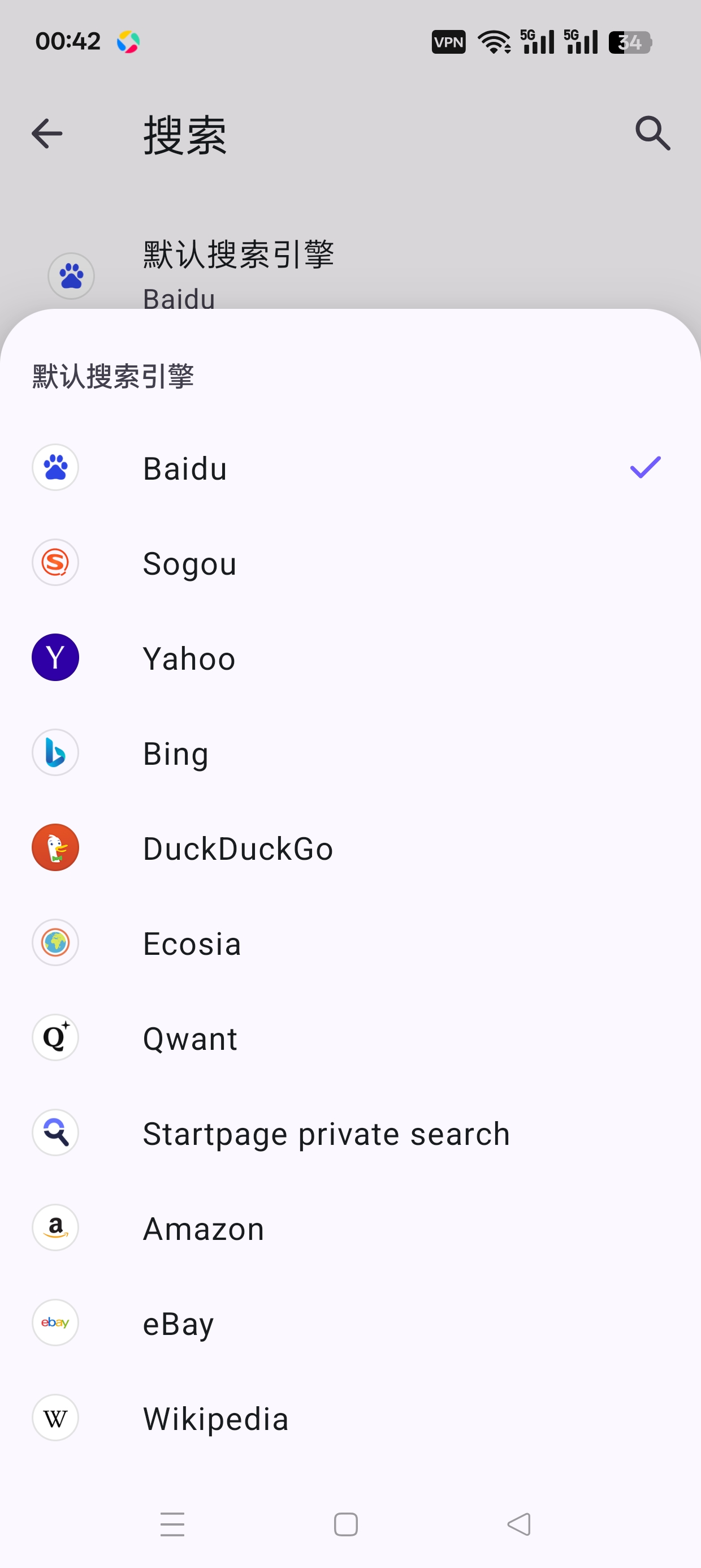Open recent apps from navigation bar
This screenshot has height=1568, width=701.
(172, 1524)
